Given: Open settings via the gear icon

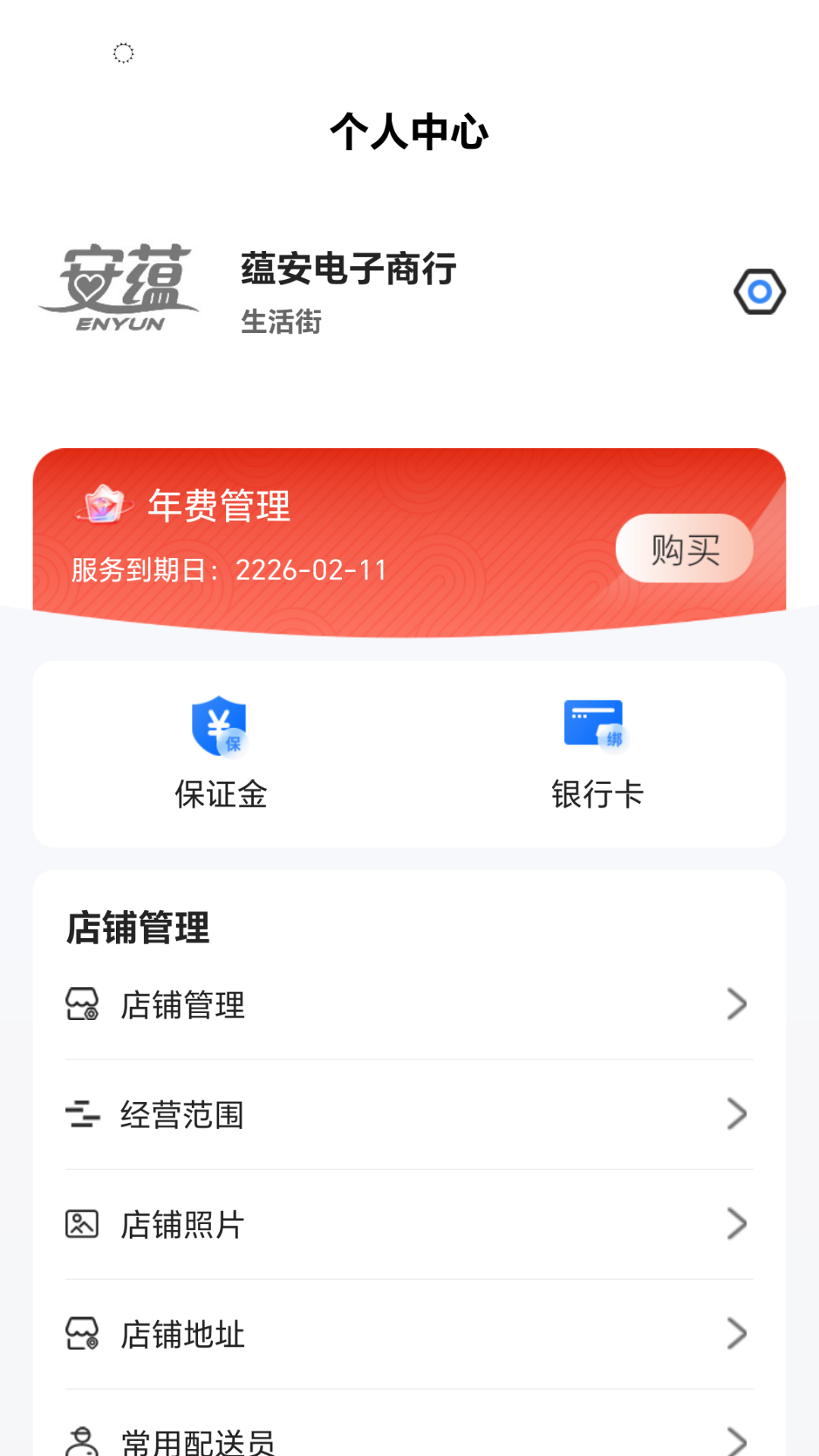Looking at the screenshot, I should pos(761,291).
